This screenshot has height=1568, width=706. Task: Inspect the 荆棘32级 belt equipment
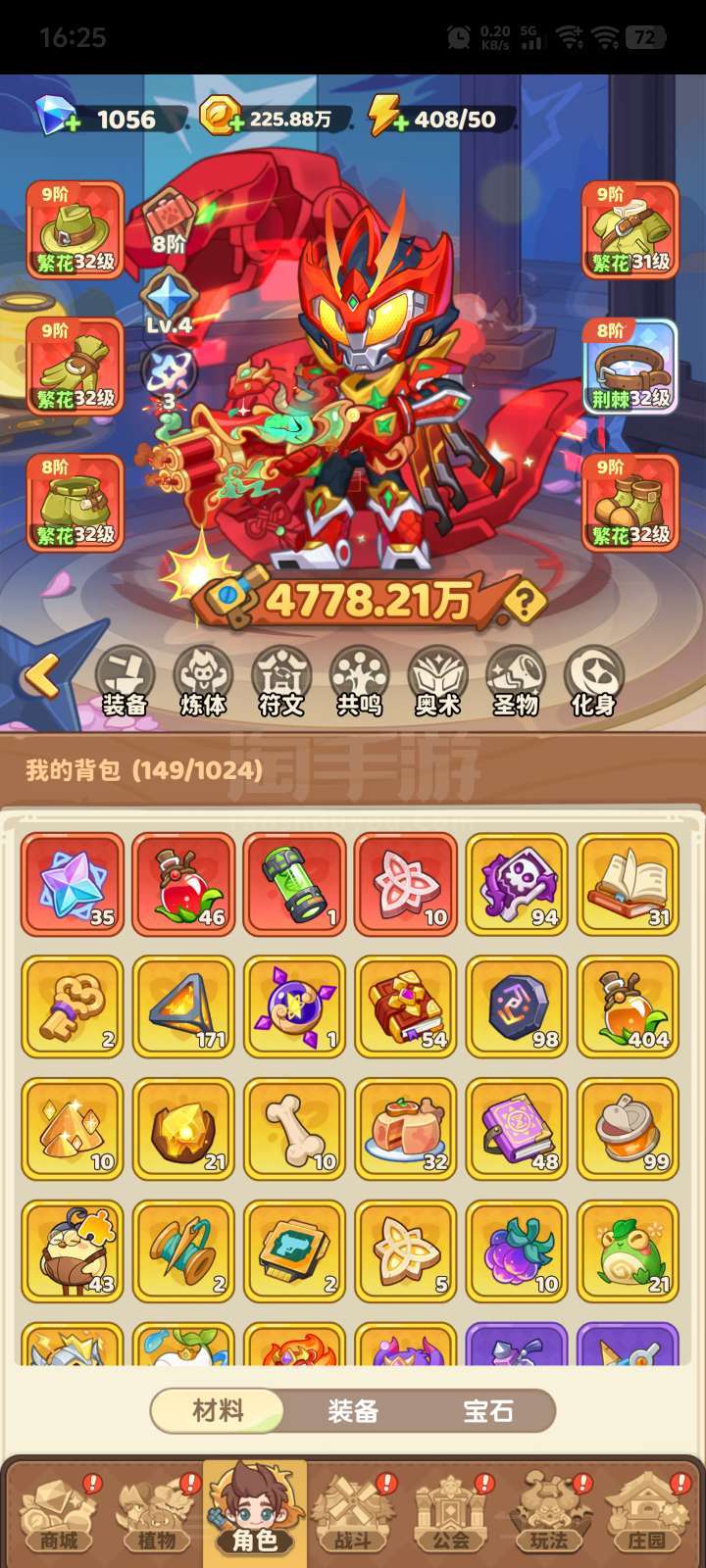[x=630, y=367]
